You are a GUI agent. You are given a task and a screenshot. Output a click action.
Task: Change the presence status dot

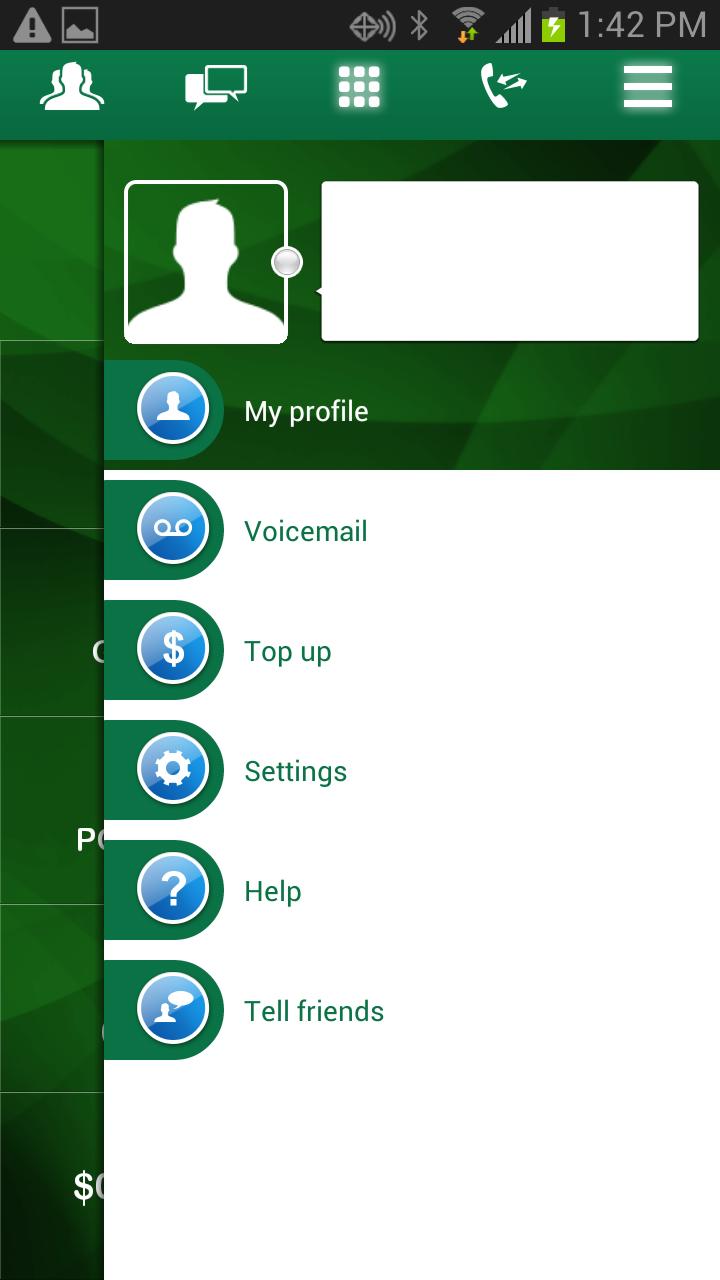tap(287, 262)
